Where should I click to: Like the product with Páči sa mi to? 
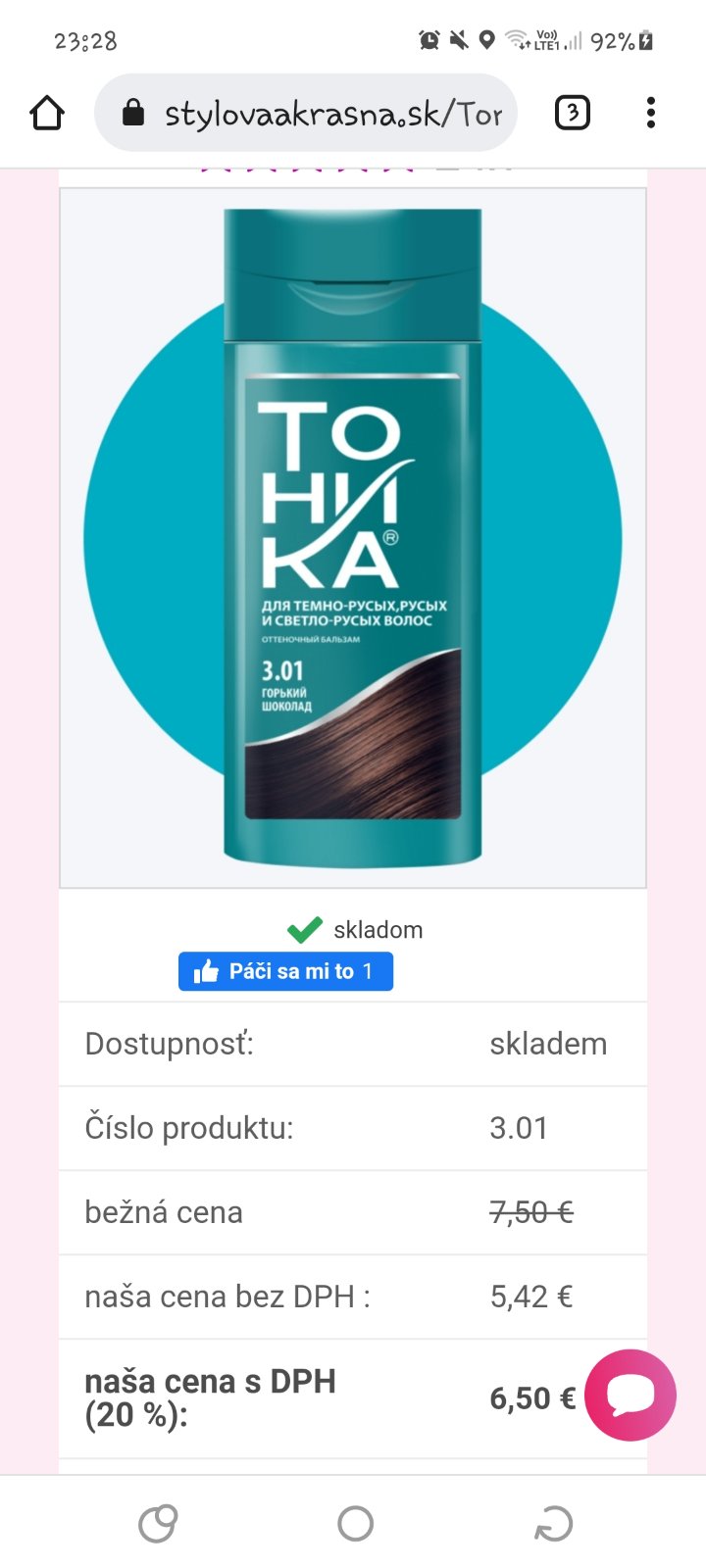coord(285,971)
